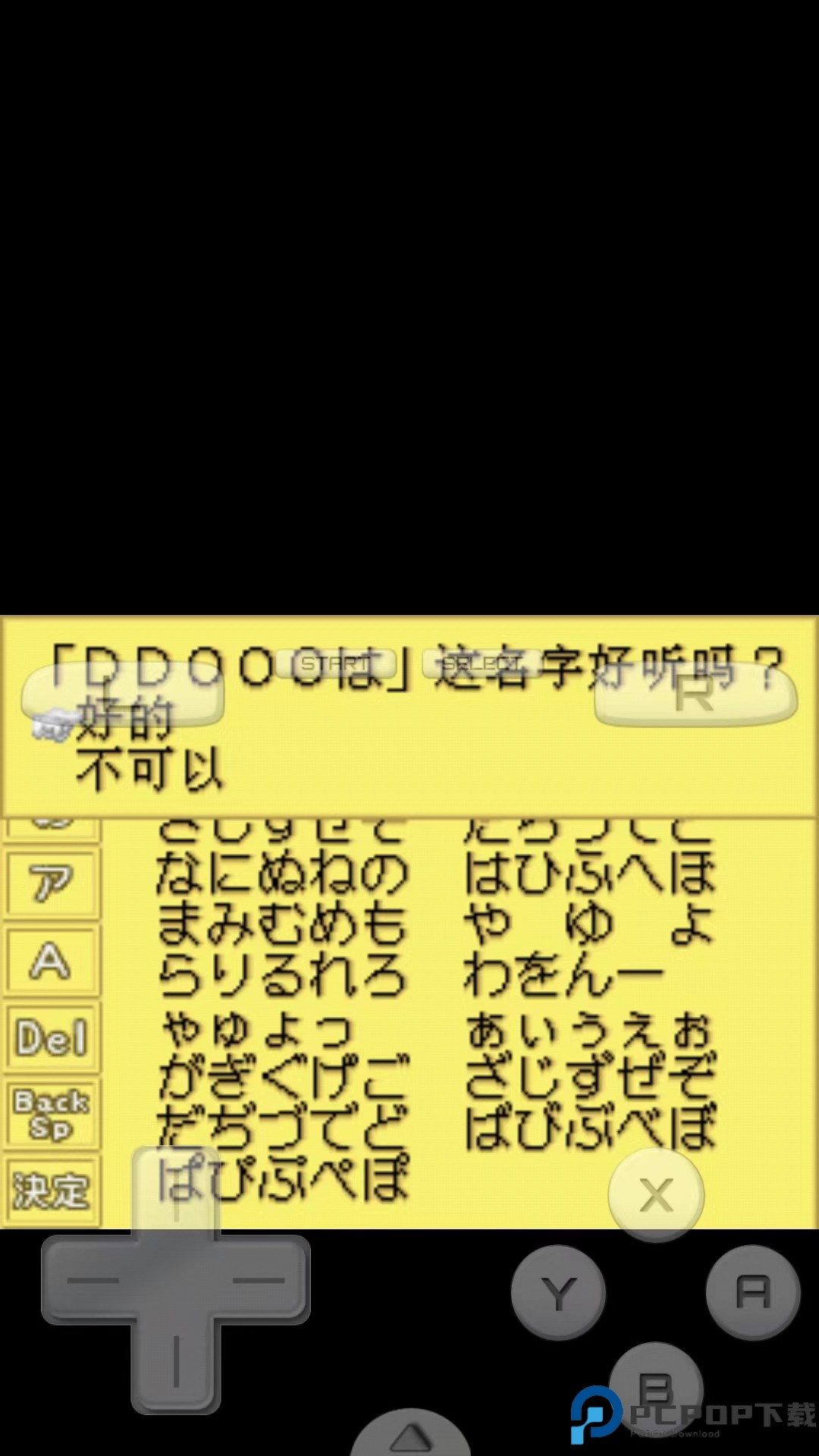Tap the Del key
Viewport: 819px width, 1456px height.
(51, 1038)
